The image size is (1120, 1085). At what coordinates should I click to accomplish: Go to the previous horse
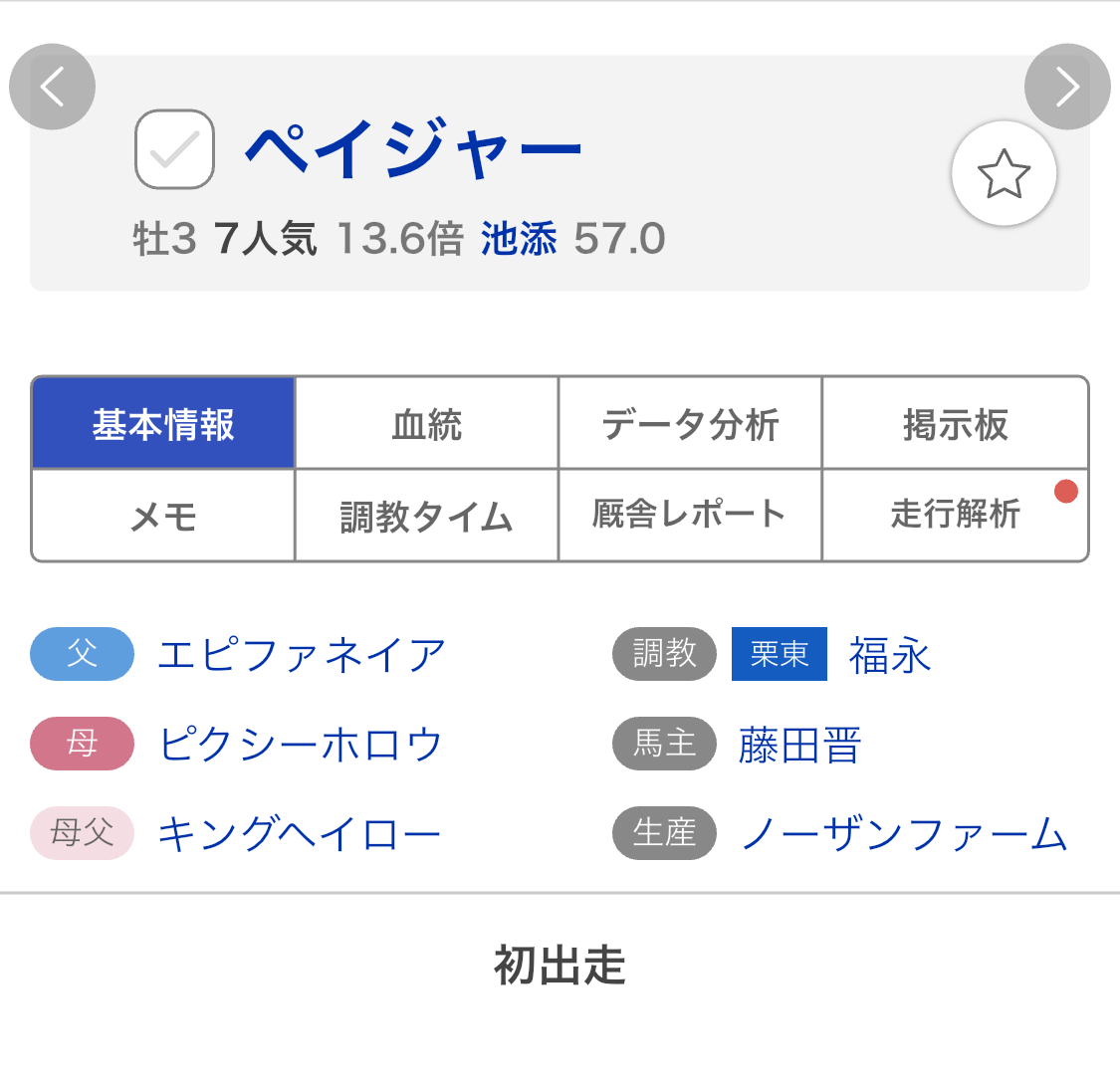point(52,88)
